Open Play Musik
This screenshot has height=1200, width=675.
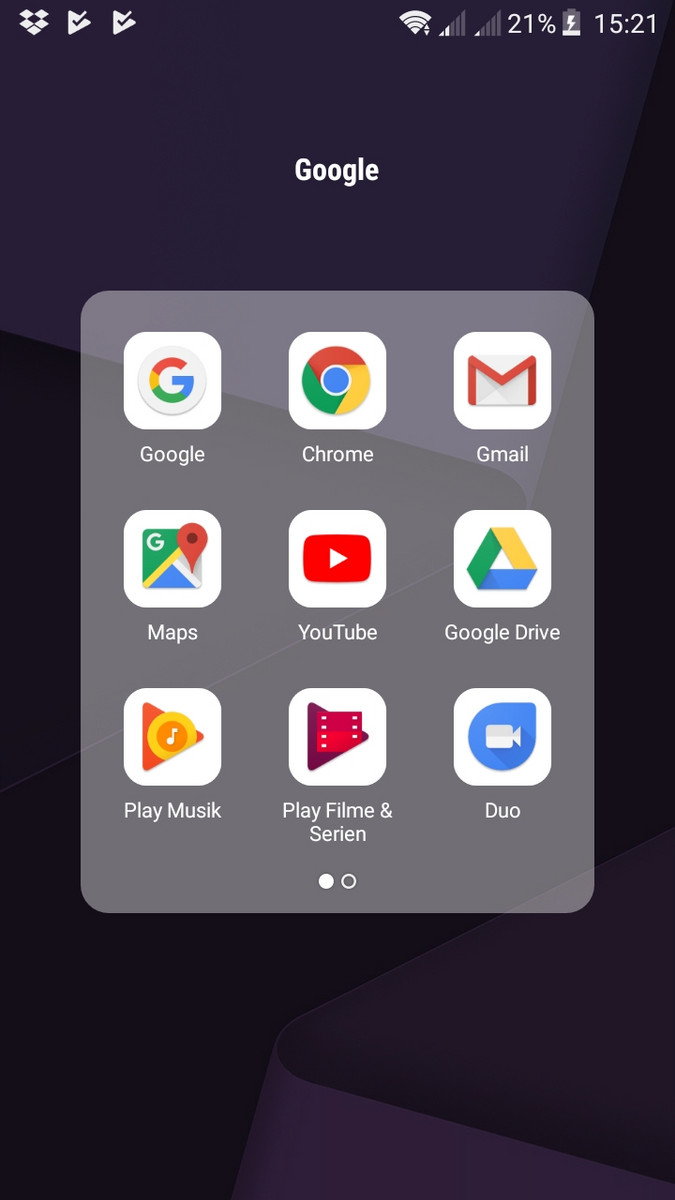click(x=172, y=737)
